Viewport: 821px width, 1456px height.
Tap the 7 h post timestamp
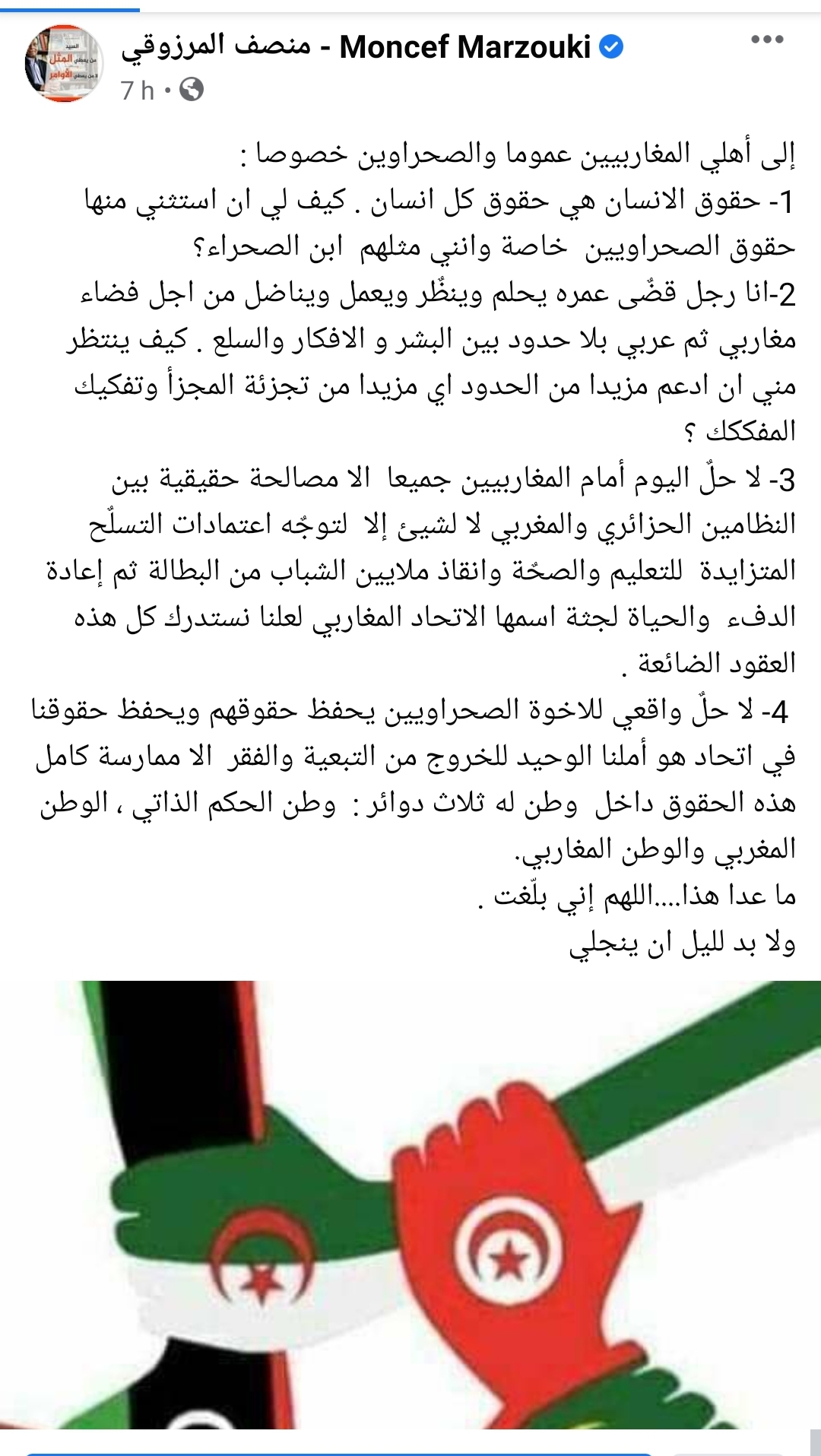(137, 90)
